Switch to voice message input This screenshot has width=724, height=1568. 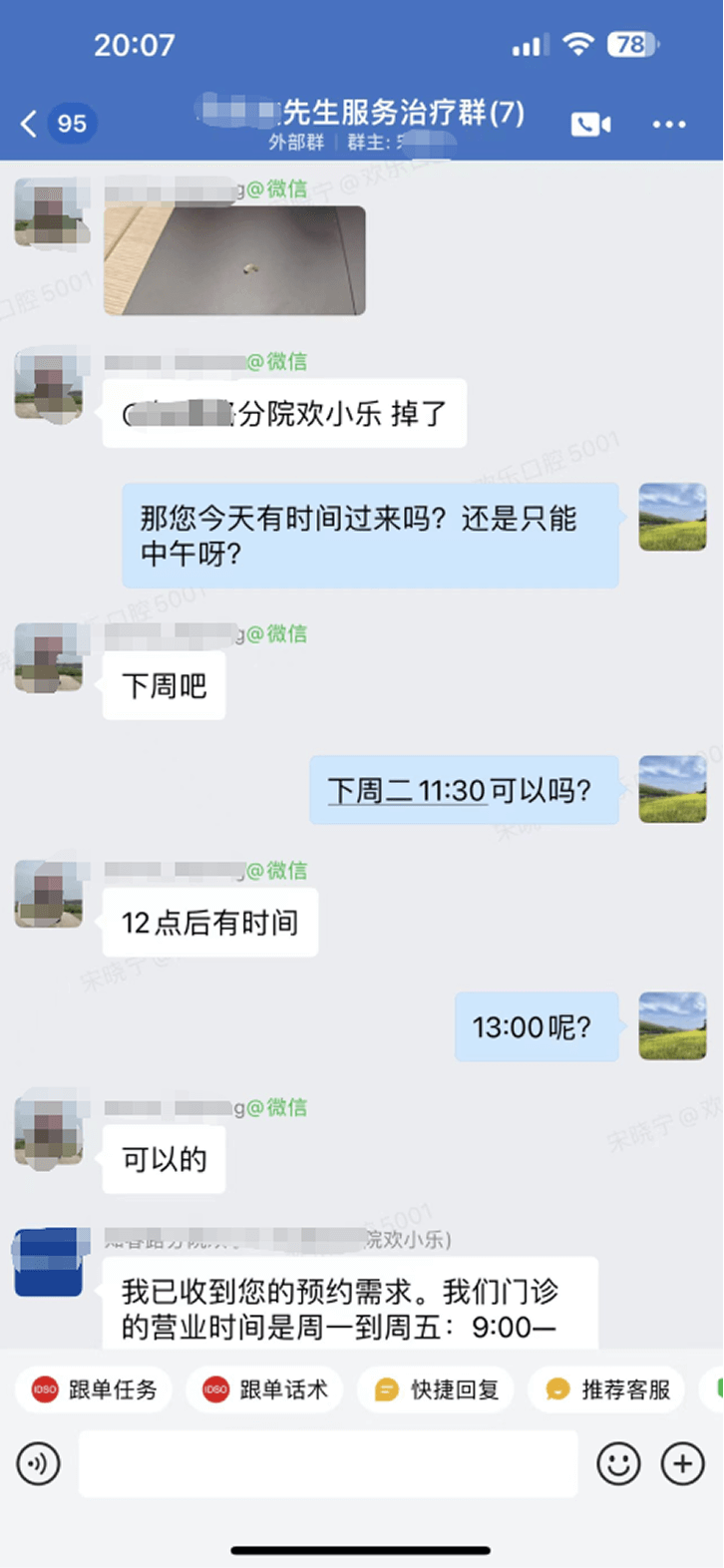tap(39, 1464)
